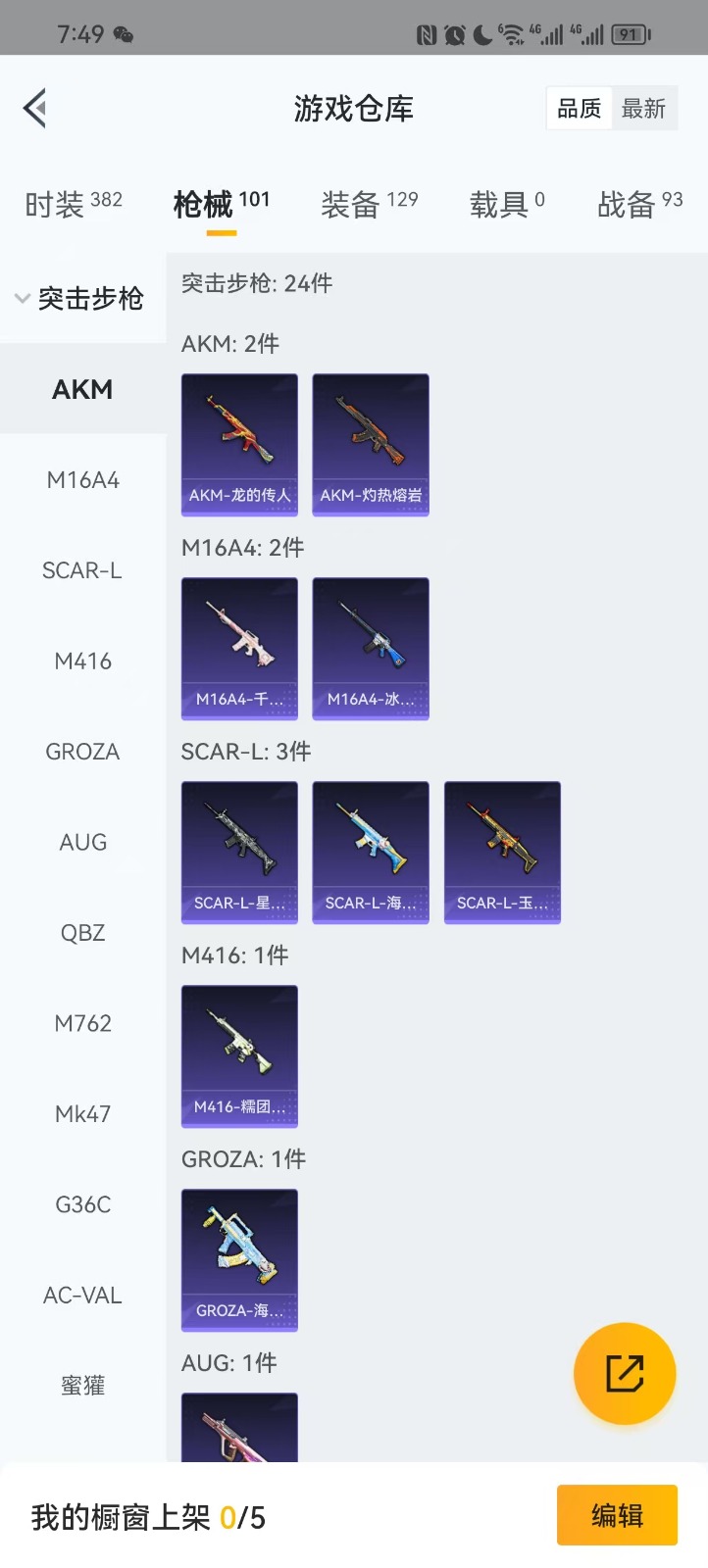Select M16A4 in the side list
Screen dimensions: 708x1568
coord(82,480)
